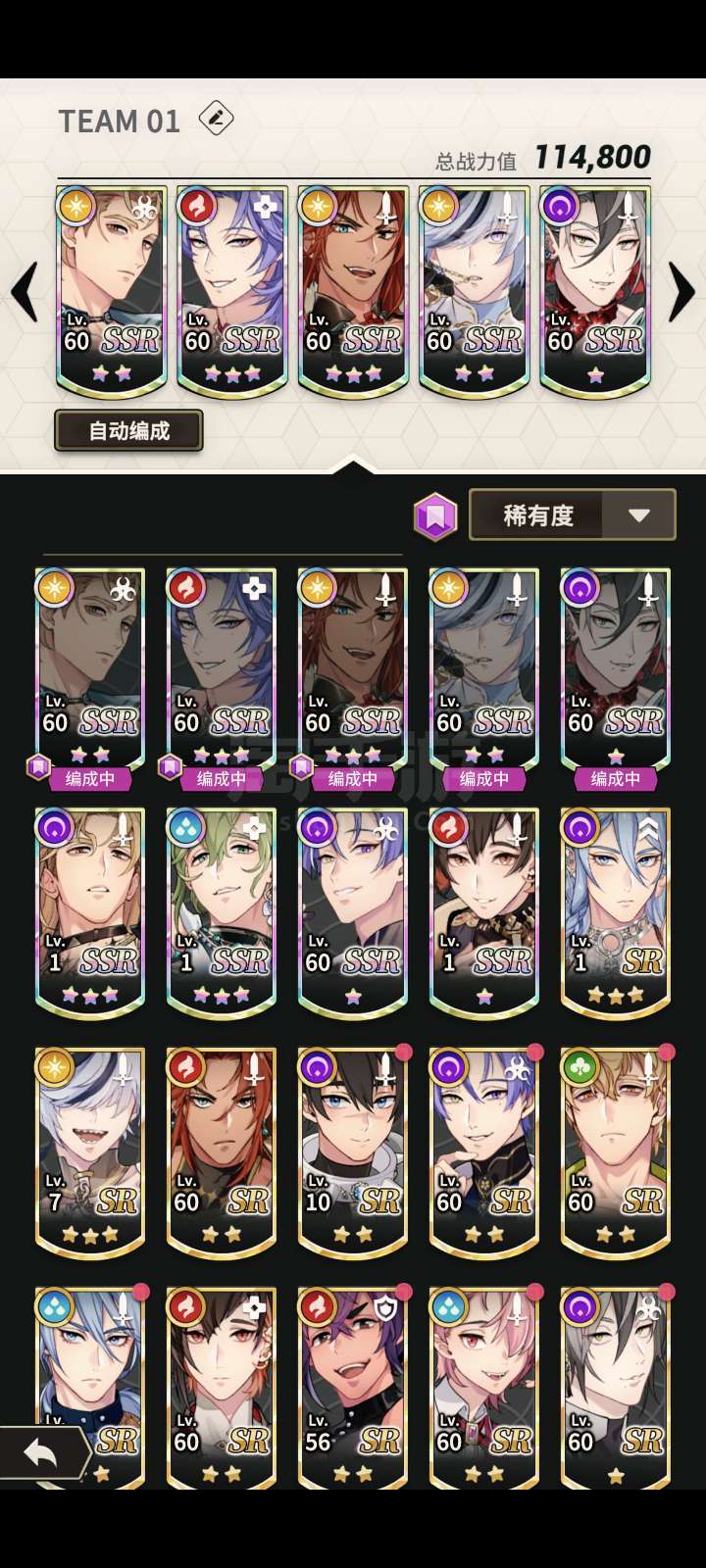Select the pink-haired Lv. 60 SR card

(x=484, y=1388)
